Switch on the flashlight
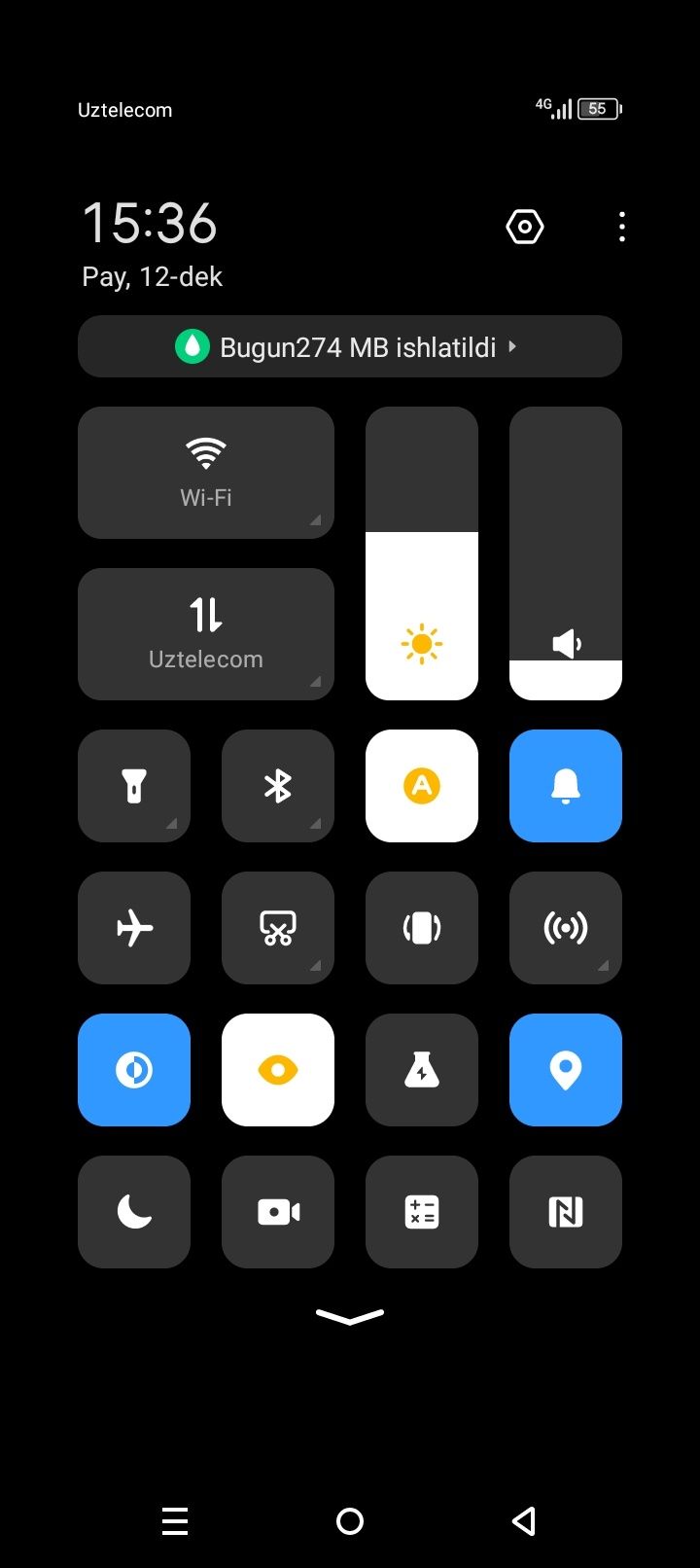This screenshot has height=1568, width=700. pos(134,786)
